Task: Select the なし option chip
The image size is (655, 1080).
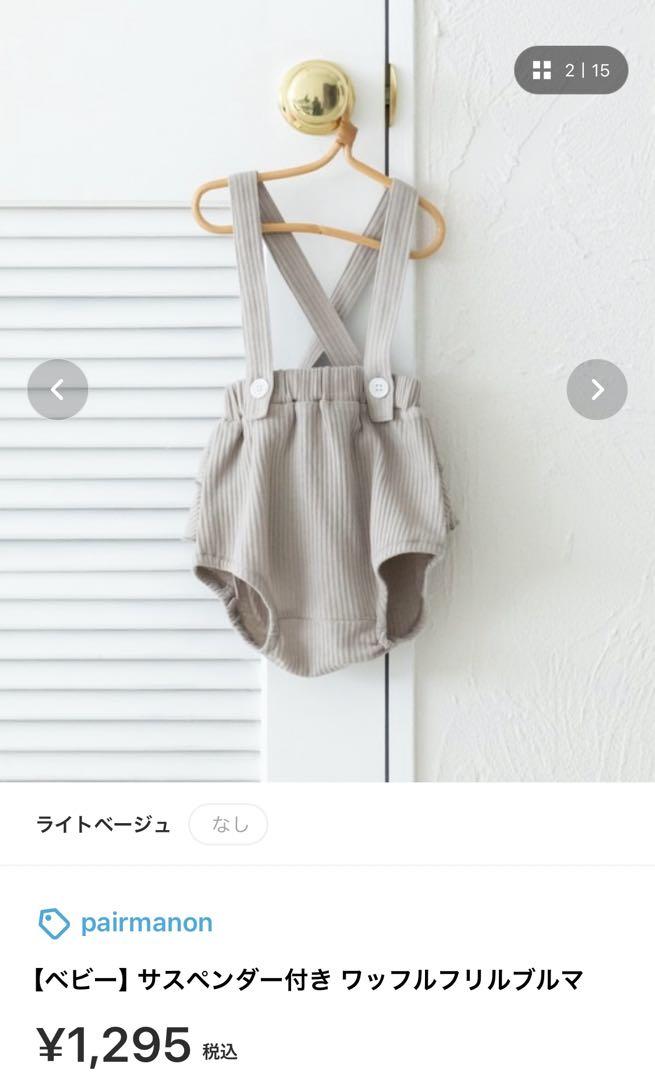Action: [227, 825]
